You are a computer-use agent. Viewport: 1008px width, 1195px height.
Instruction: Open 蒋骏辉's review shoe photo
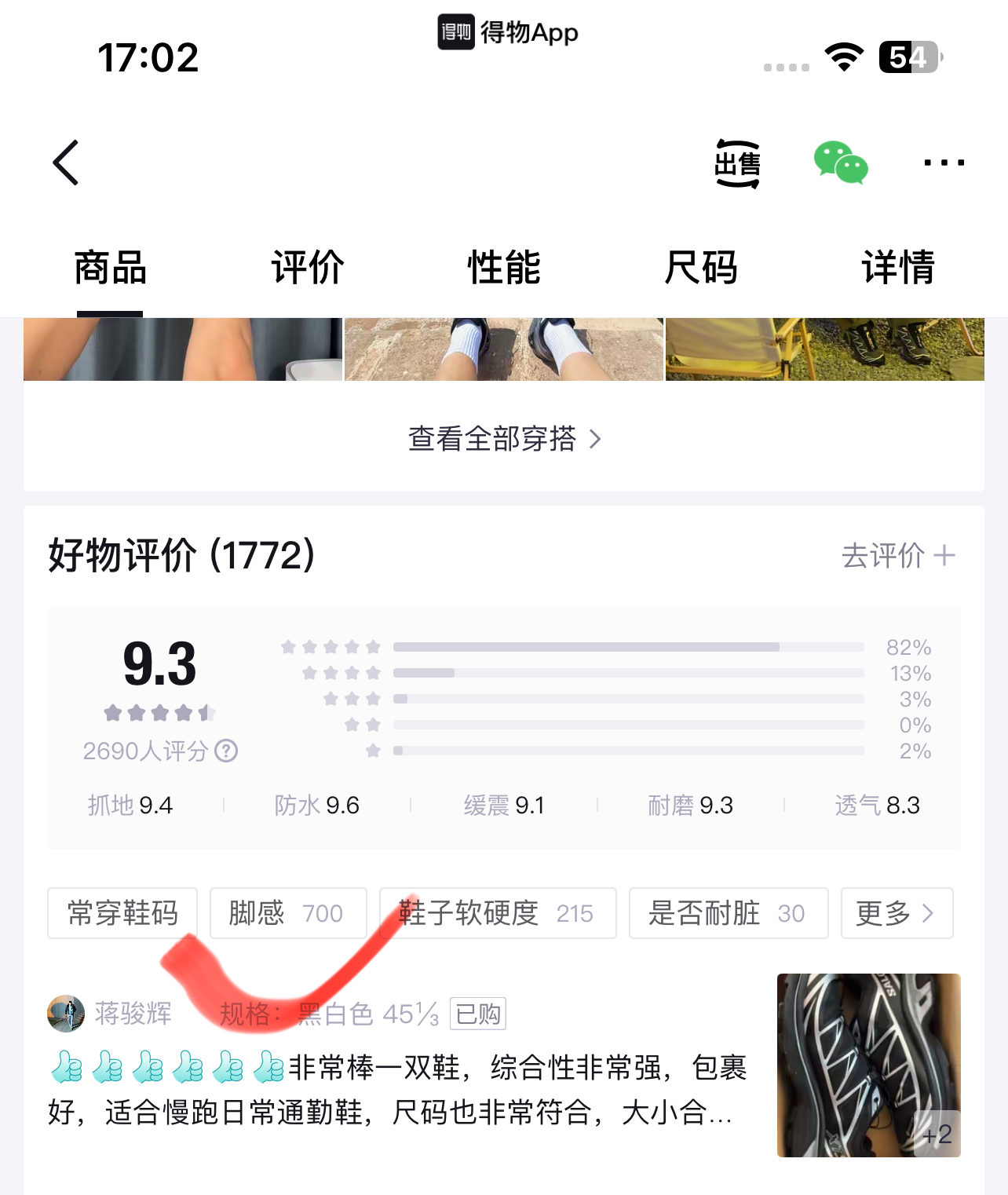[x=868, y=1065]
